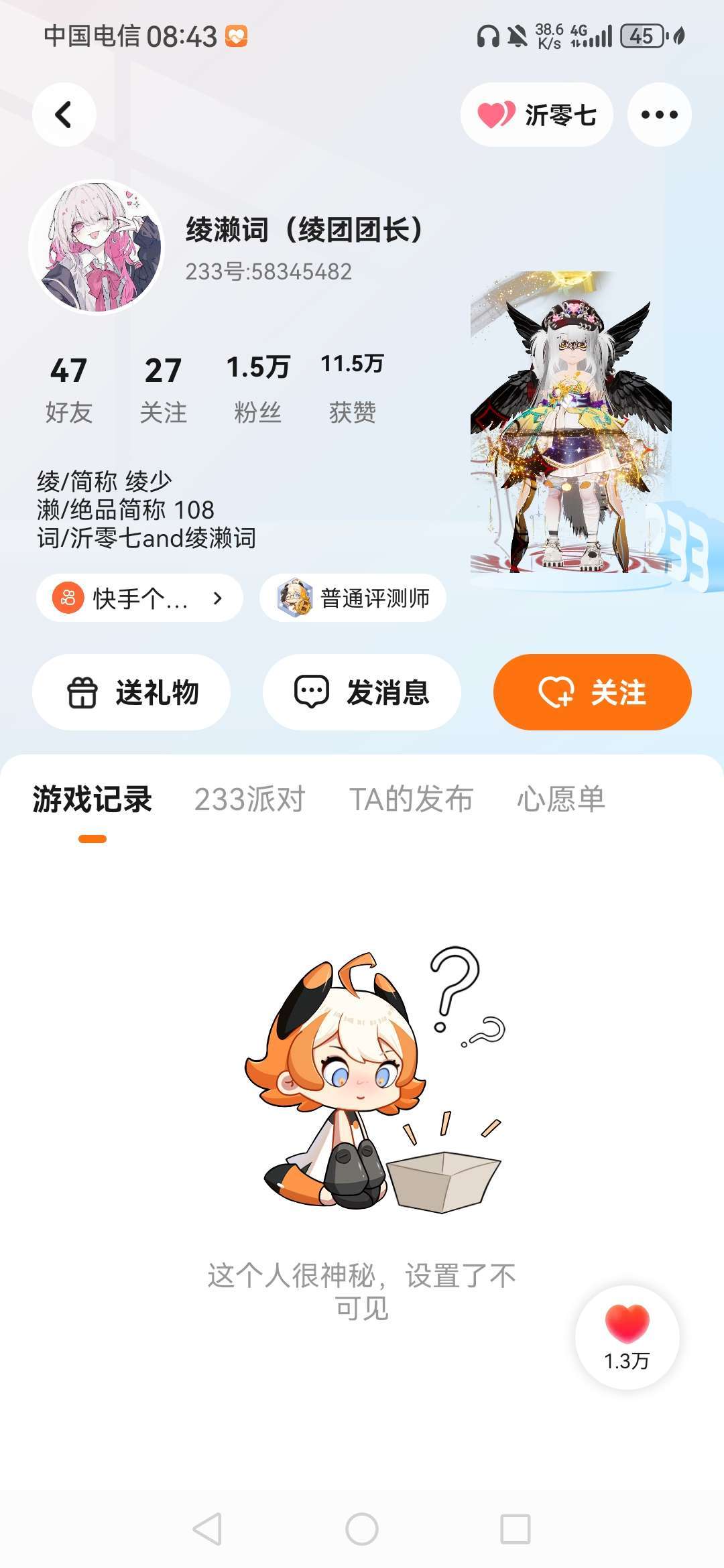View the 1.5万 粉丝 followers list
Image resolution: width=724 pixels, height=1568 pixels.
point(257,389)
